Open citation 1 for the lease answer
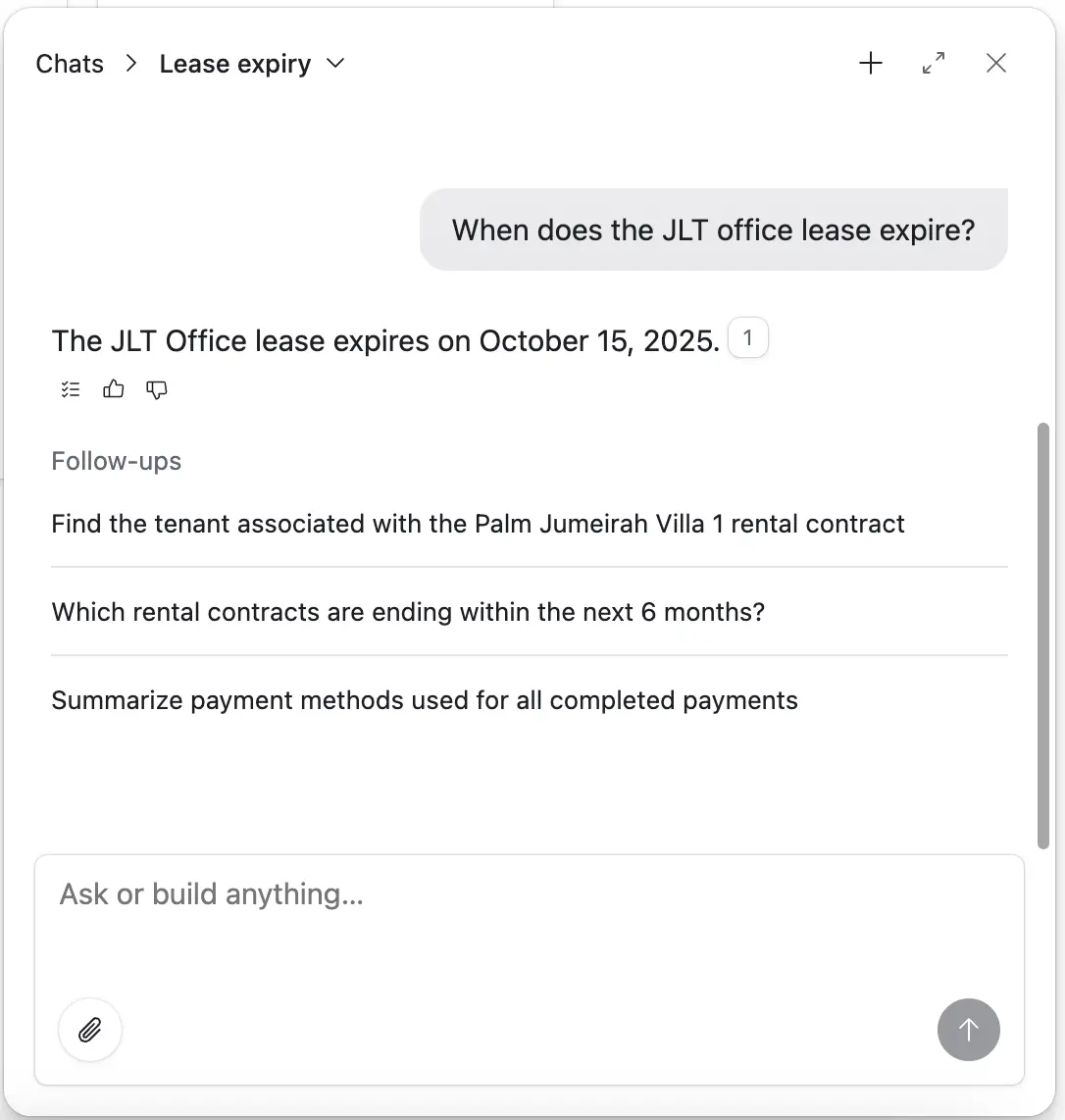Viewport: 1065px width, 1120px height. pos(748,339)
